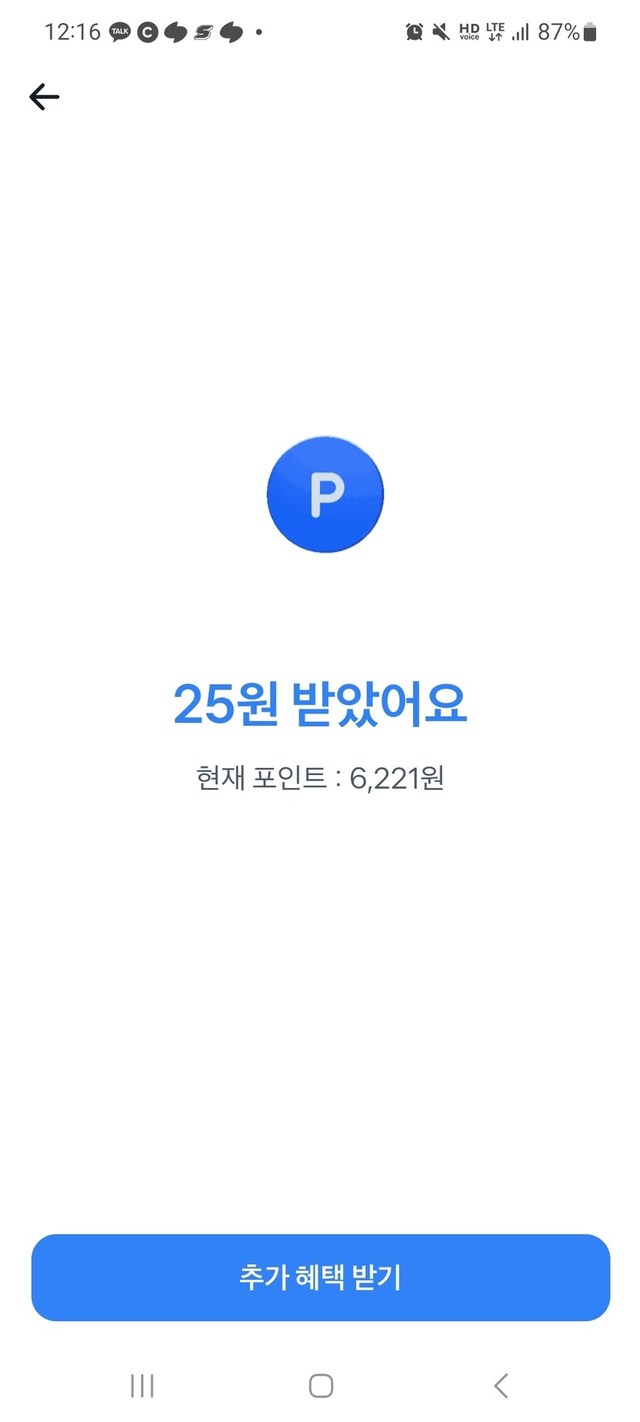Go to the home screen

pyautogui.click(x=320, y=1385)
